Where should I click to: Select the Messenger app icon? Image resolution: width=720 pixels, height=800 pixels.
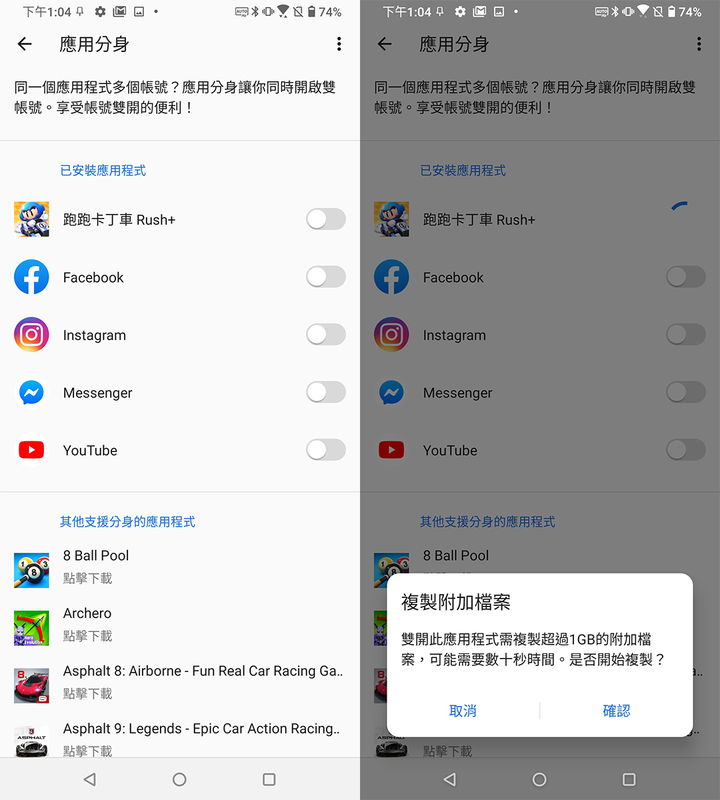point(31,392)
